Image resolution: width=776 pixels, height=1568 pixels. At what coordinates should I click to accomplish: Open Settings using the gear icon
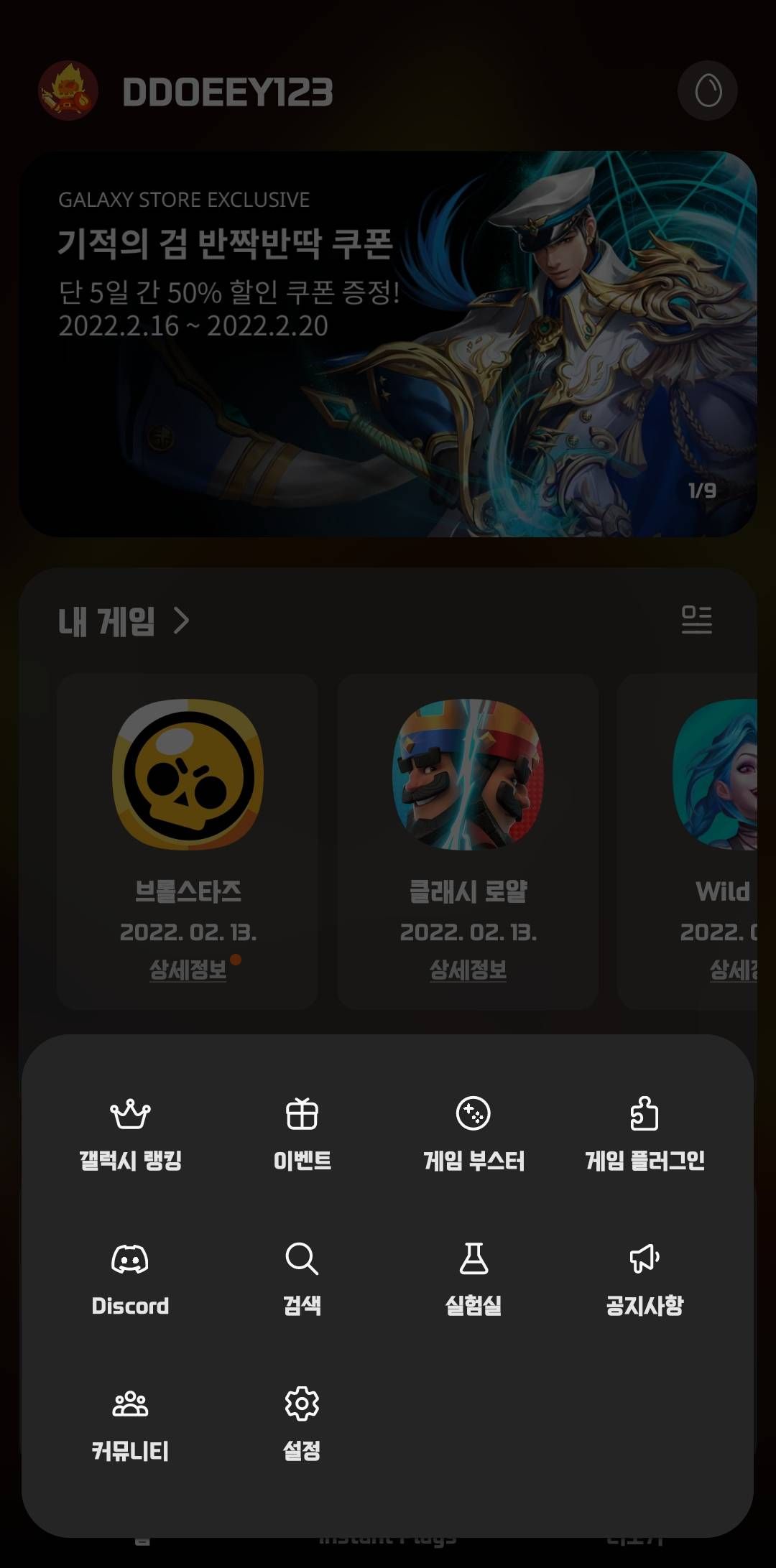(x=302, y=1406)
